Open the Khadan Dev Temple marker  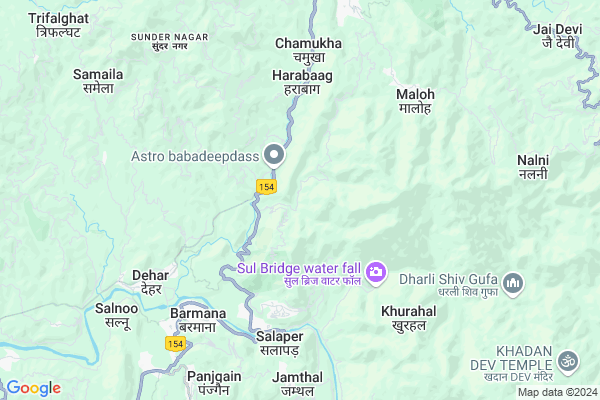pos(568,359)
